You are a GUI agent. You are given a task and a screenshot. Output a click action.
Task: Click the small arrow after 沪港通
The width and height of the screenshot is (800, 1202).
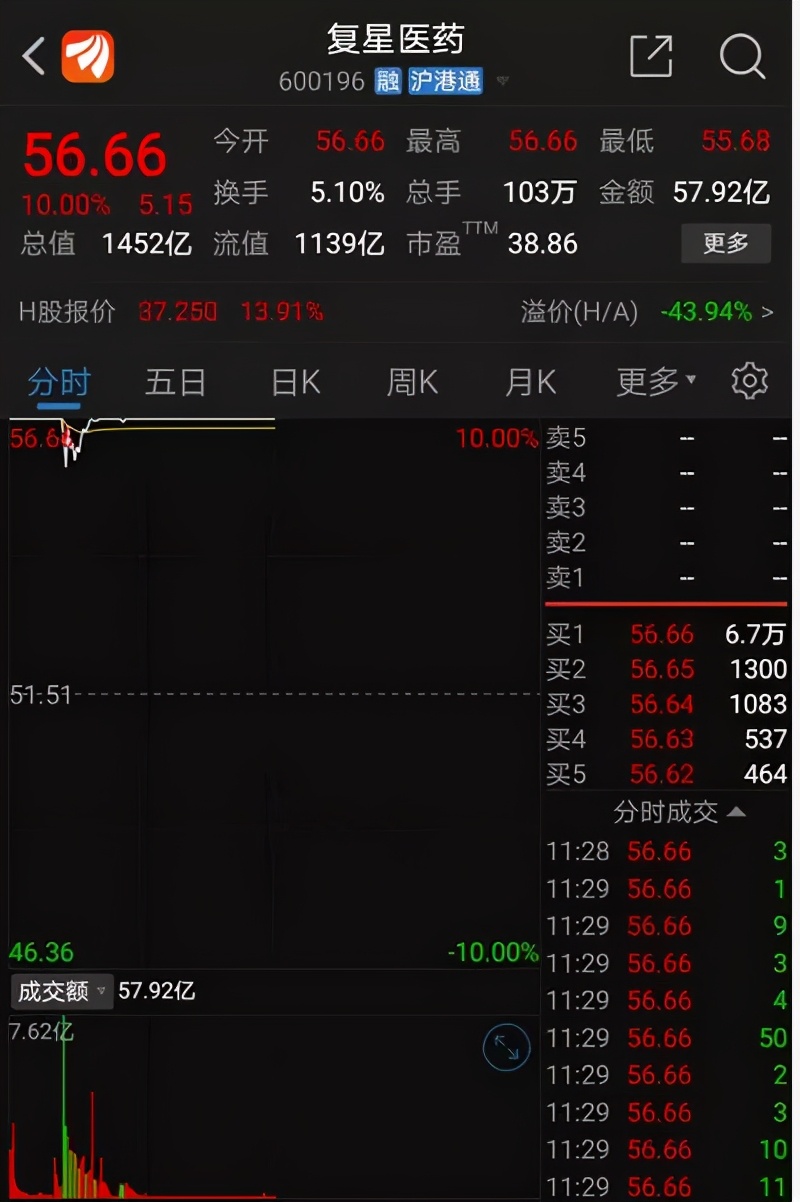(x=503, y=85)
